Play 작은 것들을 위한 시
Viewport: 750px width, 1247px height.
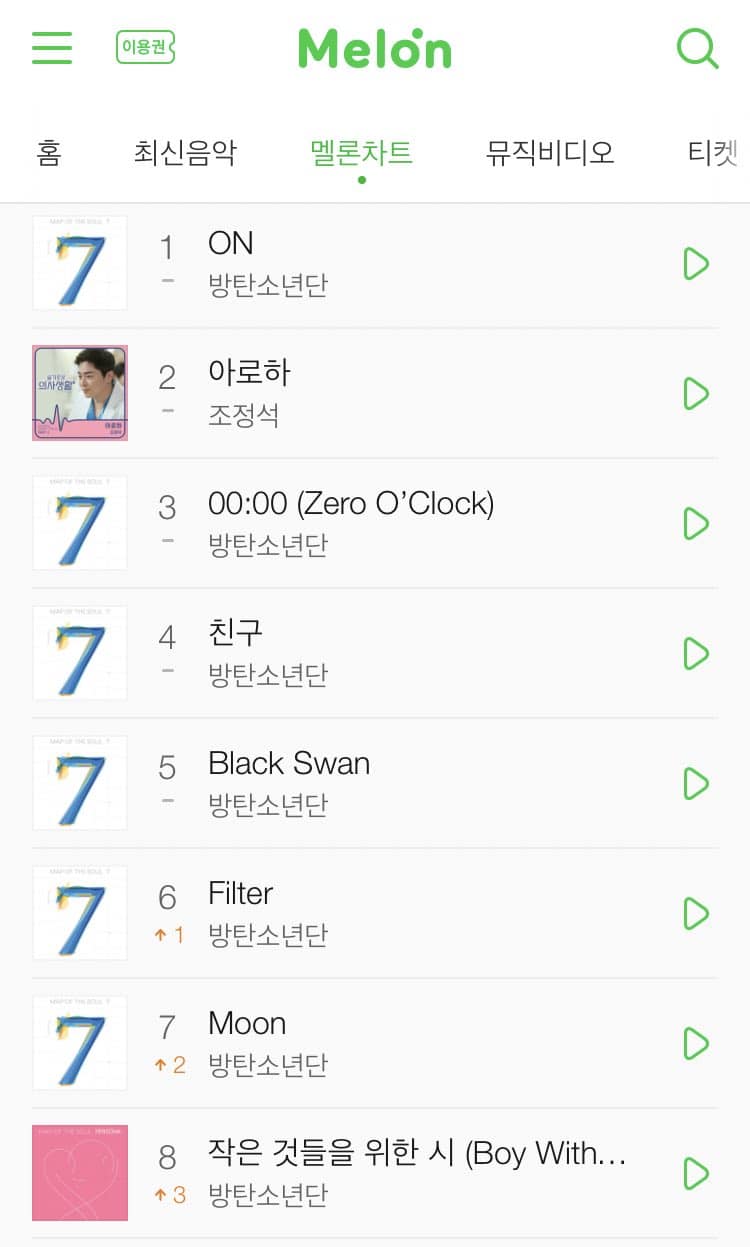point(695,1174)
